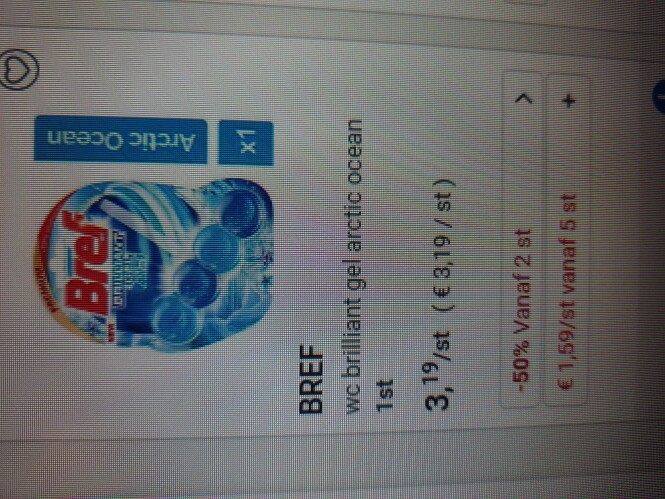Add the Bref product to favorites
Screen dimensions: 665x499
[24, 70]
